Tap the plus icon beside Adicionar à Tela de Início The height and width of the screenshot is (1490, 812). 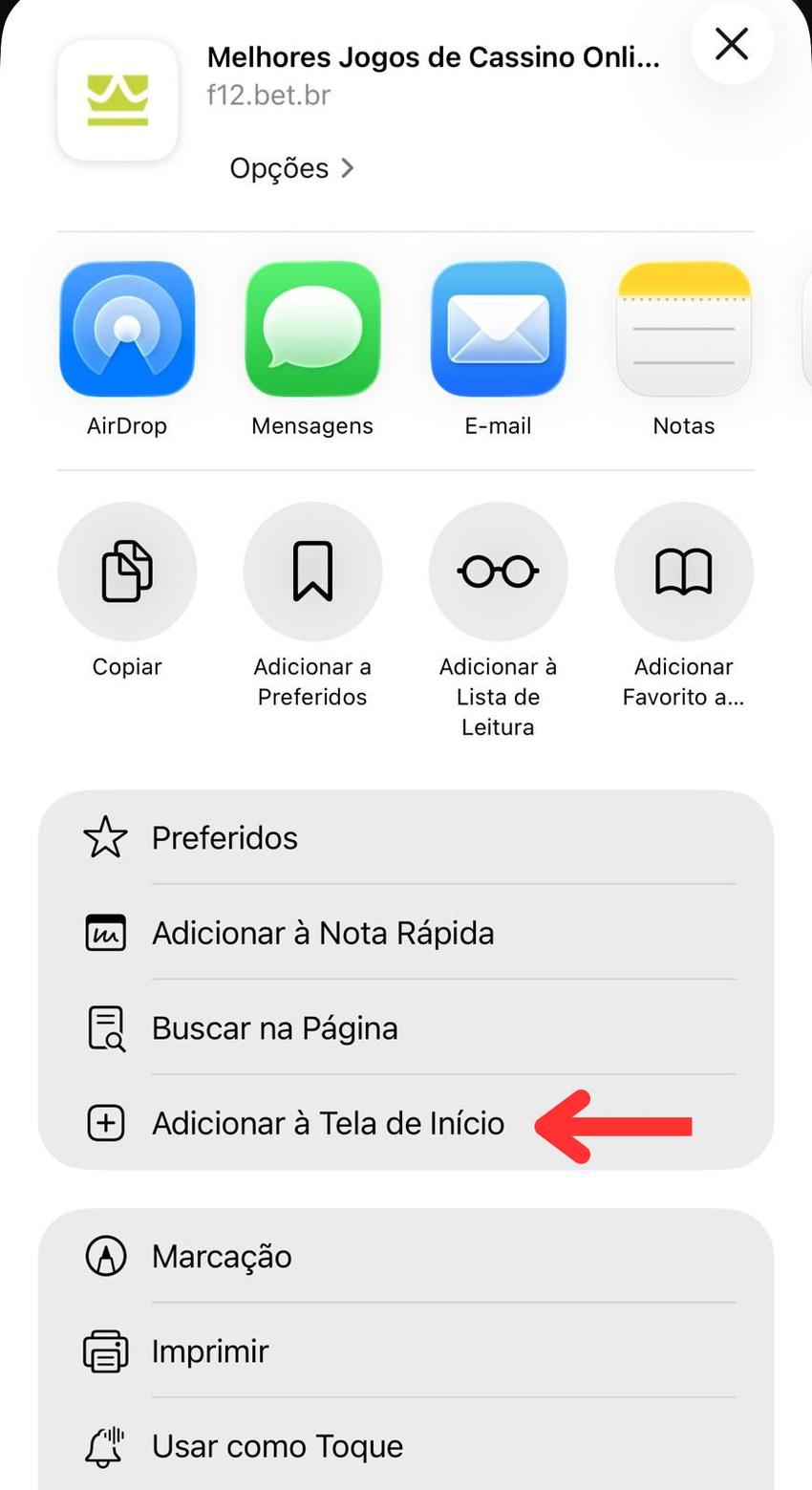[x=105, y=1123]
